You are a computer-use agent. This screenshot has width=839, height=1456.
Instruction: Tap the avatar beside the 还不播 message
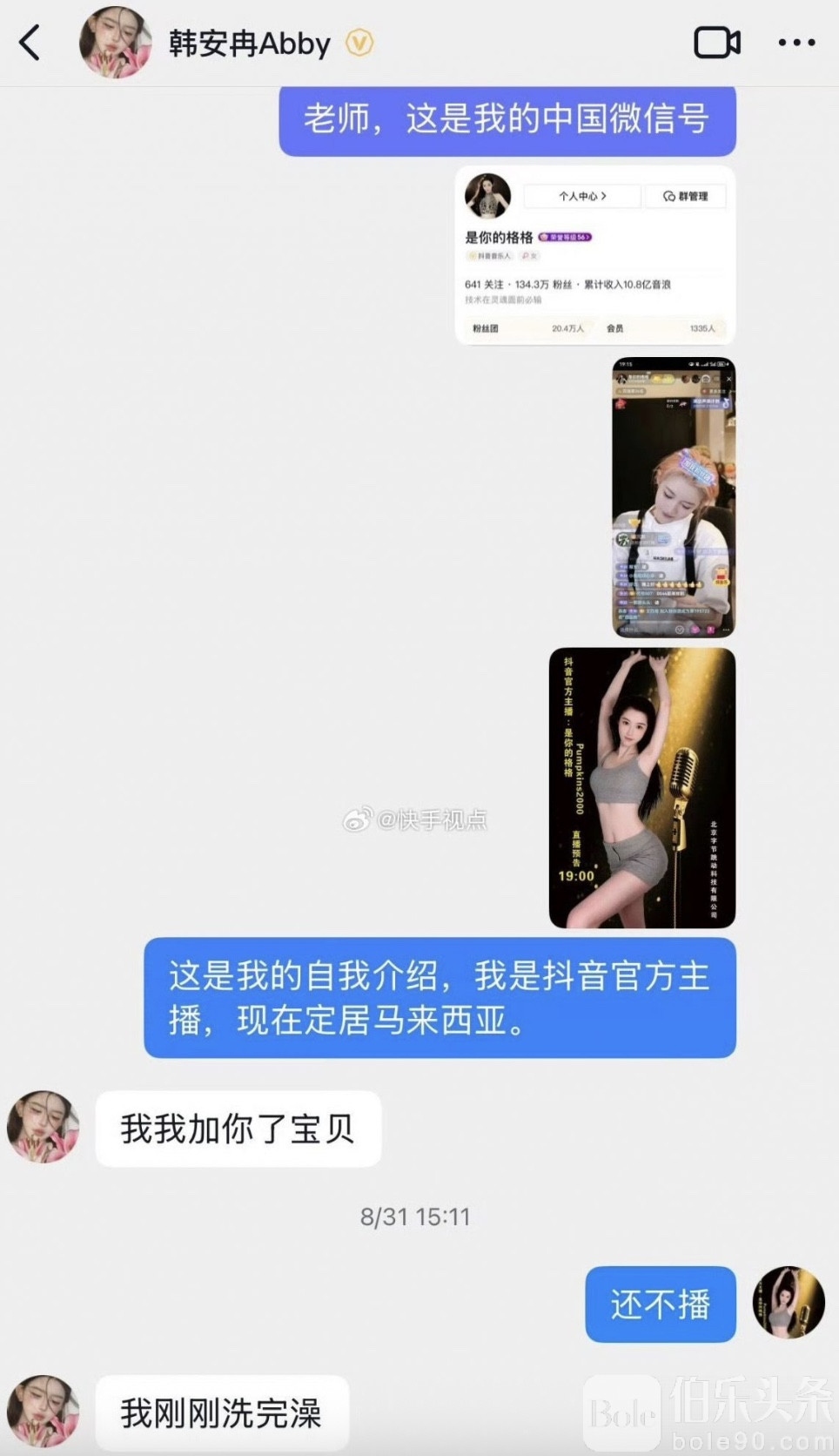[789, 1303]
